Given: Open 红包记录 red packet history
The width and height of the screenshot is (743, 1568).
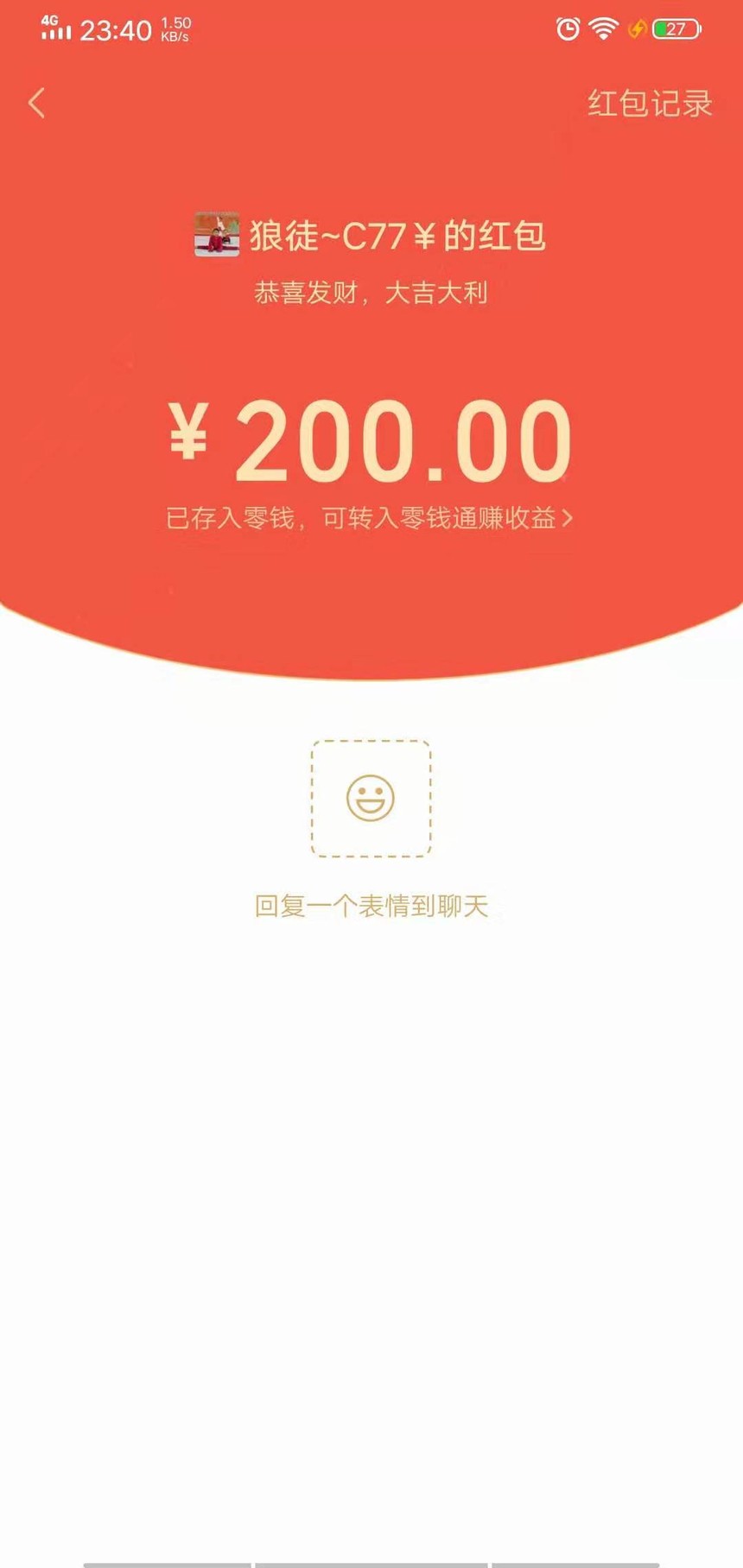Looking at the screenshot, I should pos(650,104).
